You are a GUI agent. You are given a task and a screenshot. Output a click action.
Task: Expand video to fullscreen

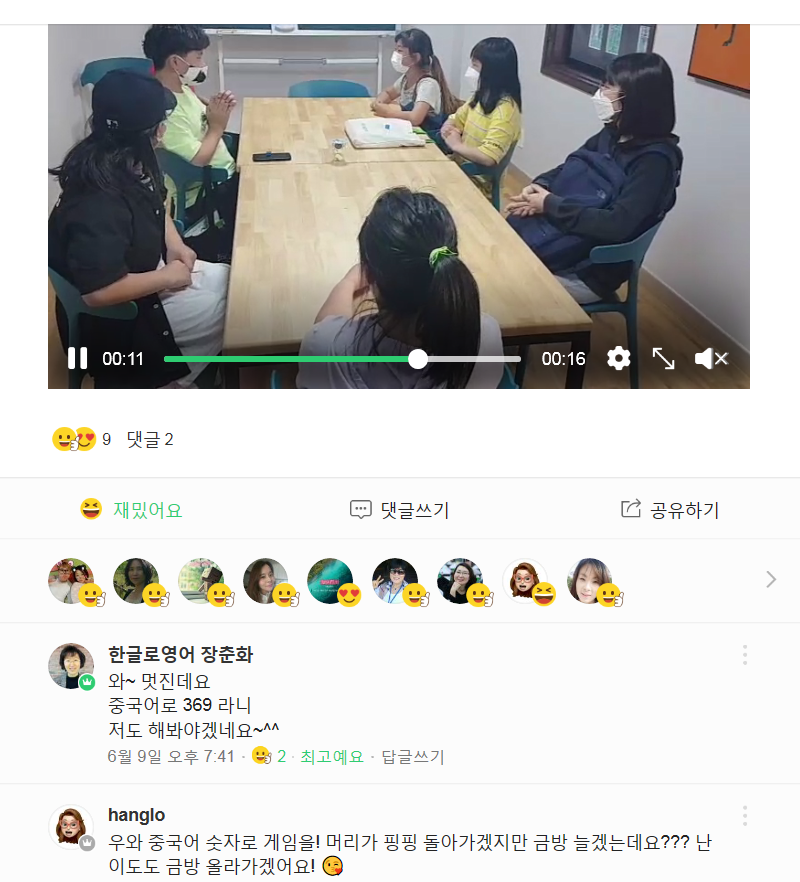click(664, 358)
